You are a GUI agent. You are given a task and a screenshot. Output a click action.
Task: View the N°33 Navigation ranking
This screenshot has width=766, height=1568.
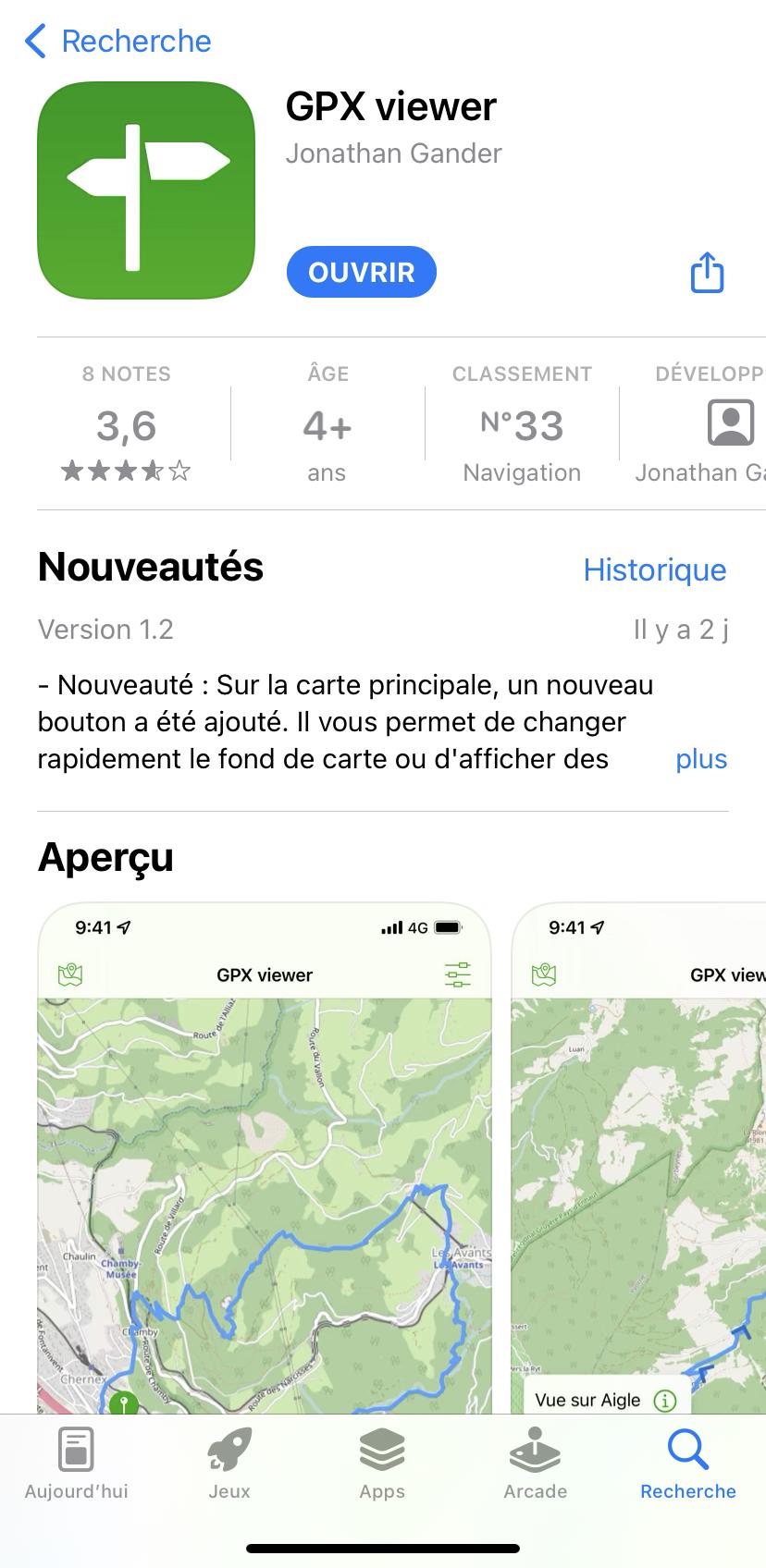click(x=522, y=425)
